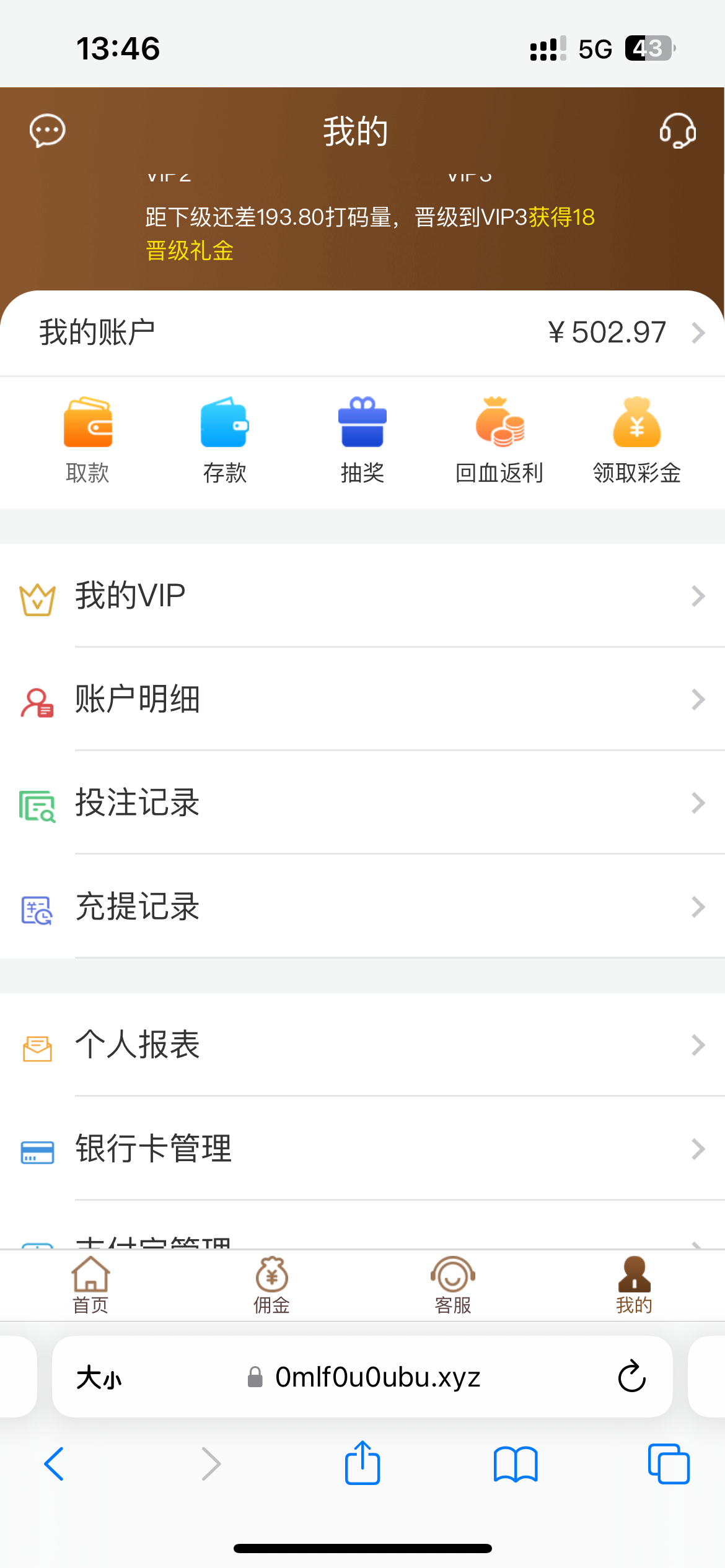Switch to the 客服 support tab
This screenshot has width=725, height=1568.
click(453, 1286)
